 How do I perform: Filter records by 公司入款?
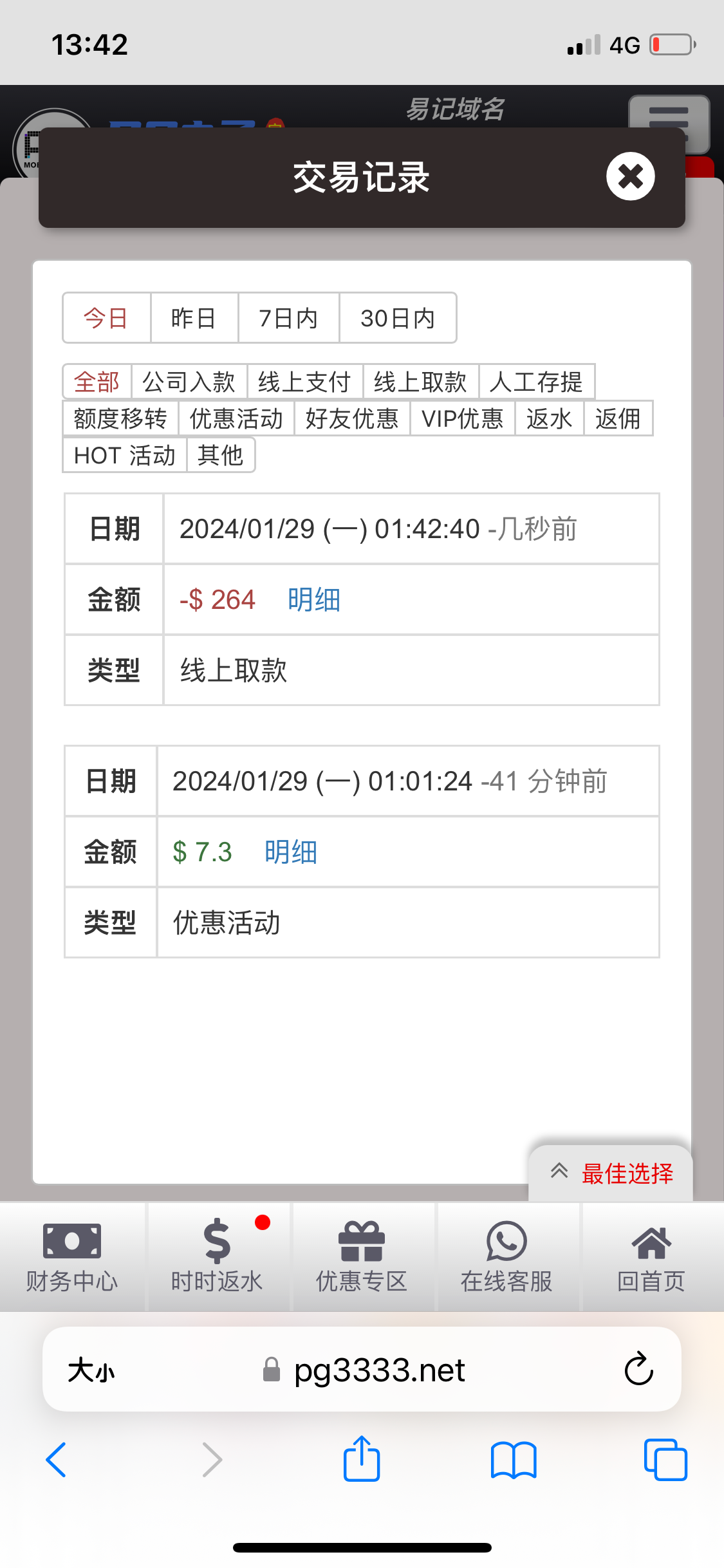(189, 382)
